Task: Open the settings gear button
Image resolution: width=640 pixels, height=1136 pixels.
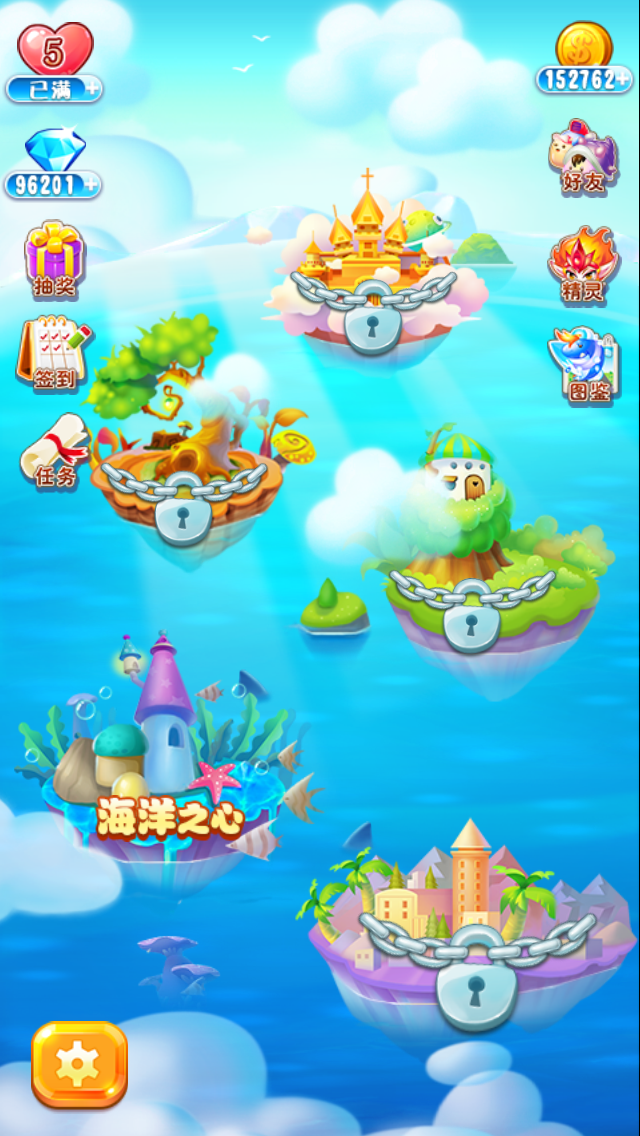Action: click(79, 1064)
